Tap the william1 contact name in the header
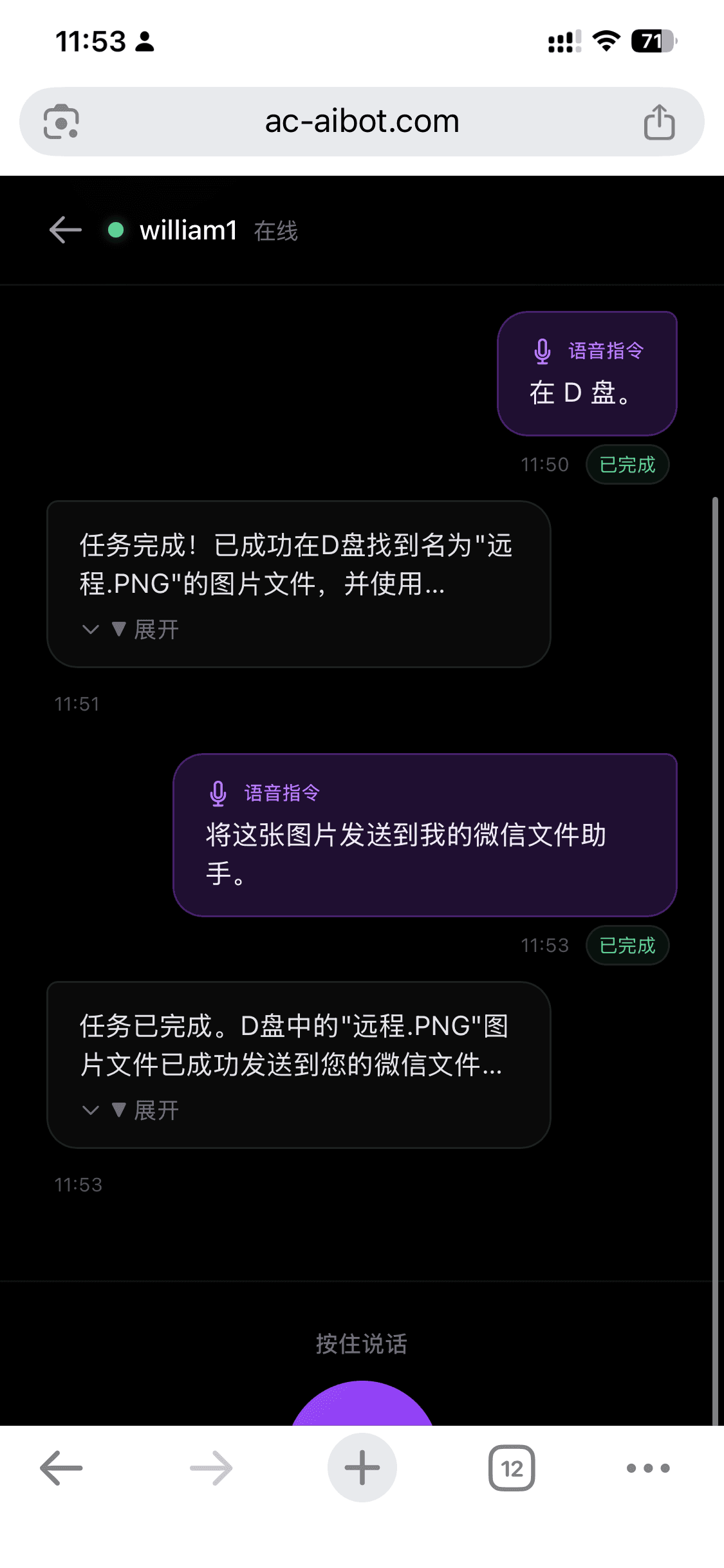This screenshot has height=1568, width=724. (188, 230)
